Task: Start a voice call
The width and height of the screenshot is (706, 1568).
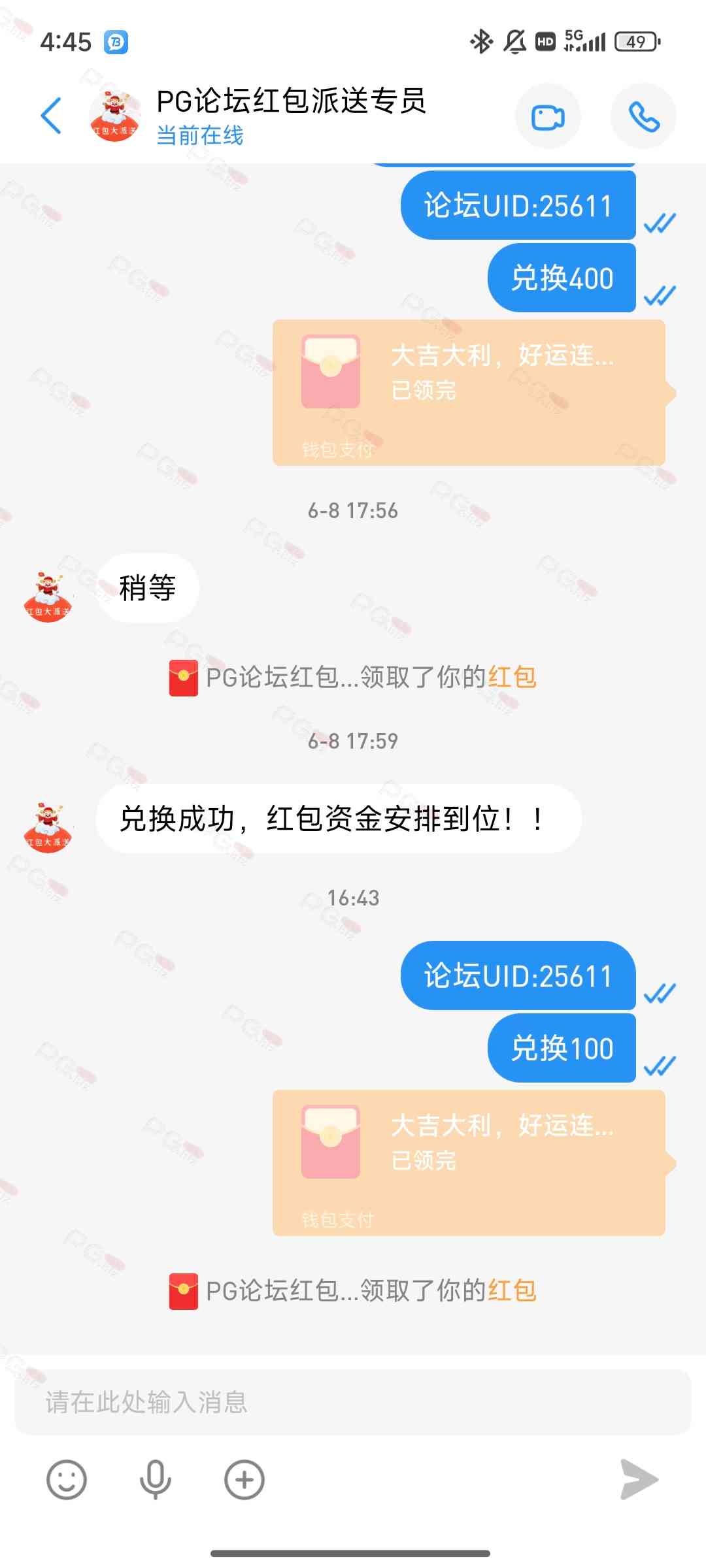Action: tap(643, 116)
